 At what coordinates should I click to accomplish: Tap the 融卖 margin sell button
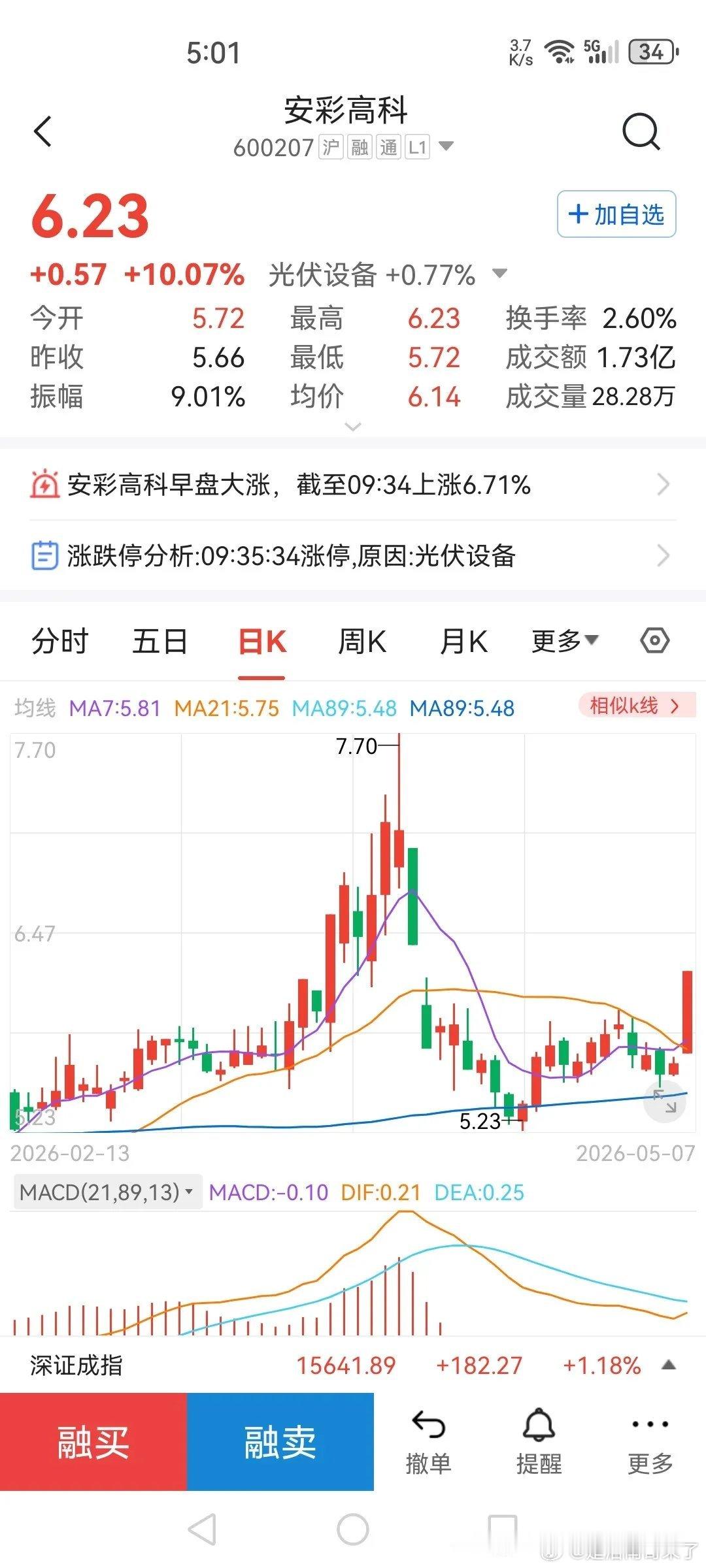point(280,1441)
